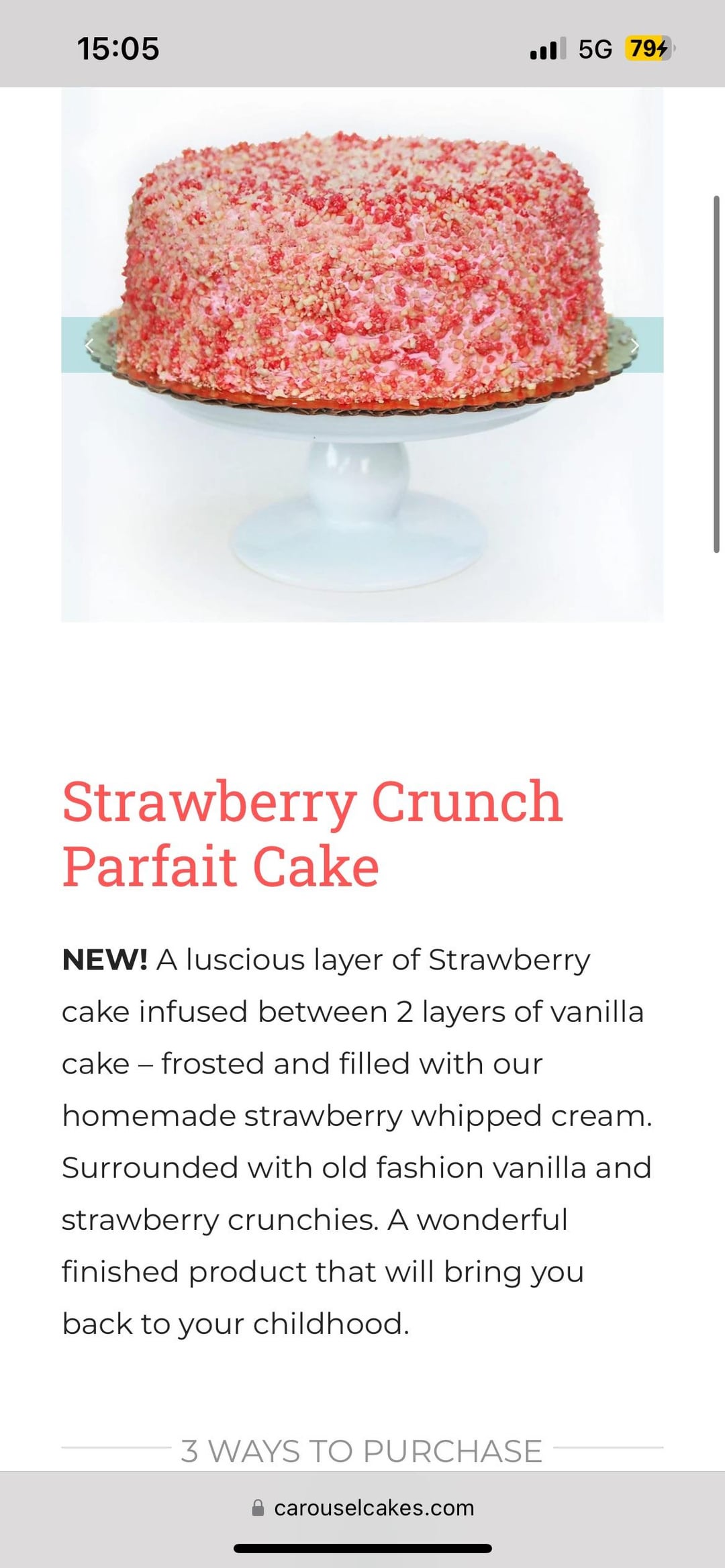Image resolution: width=725 pixels, height=1568 pixels.
Task: Show the next cake photo
Action: (634, 345)
